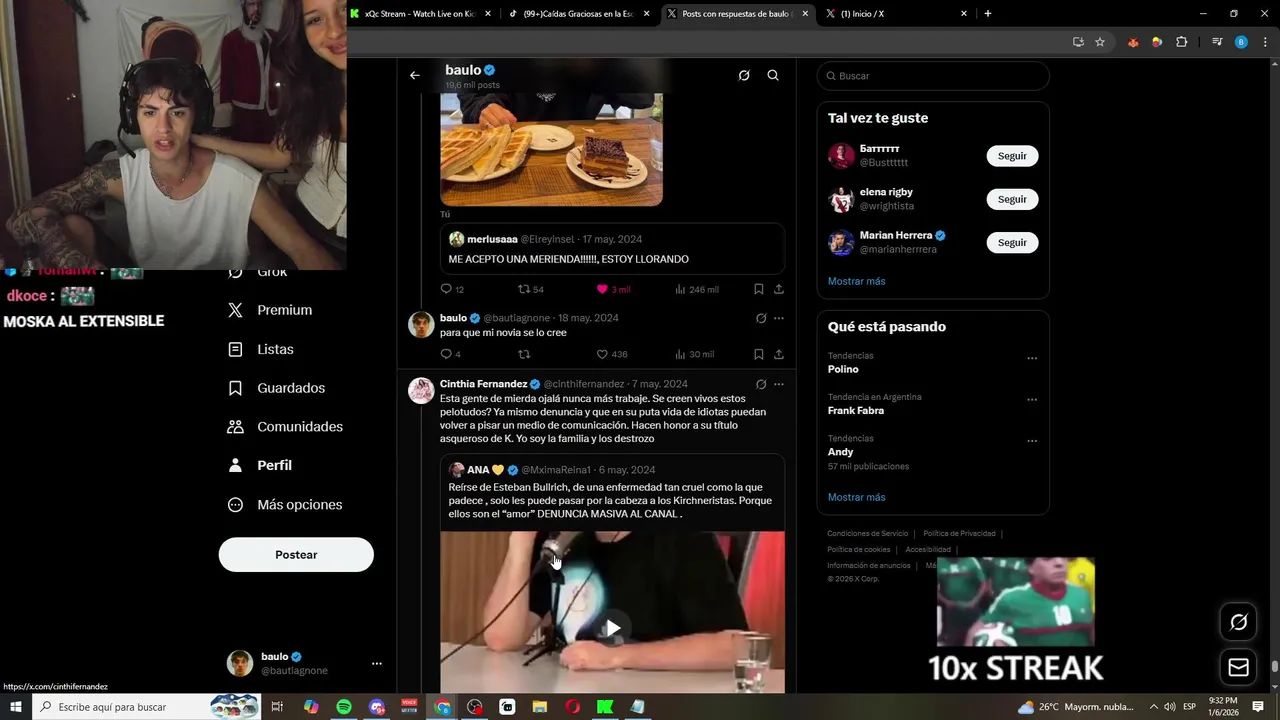Follow the Бaтттттт account
Screen dimensions: 1280x720
coord(1012,156)
